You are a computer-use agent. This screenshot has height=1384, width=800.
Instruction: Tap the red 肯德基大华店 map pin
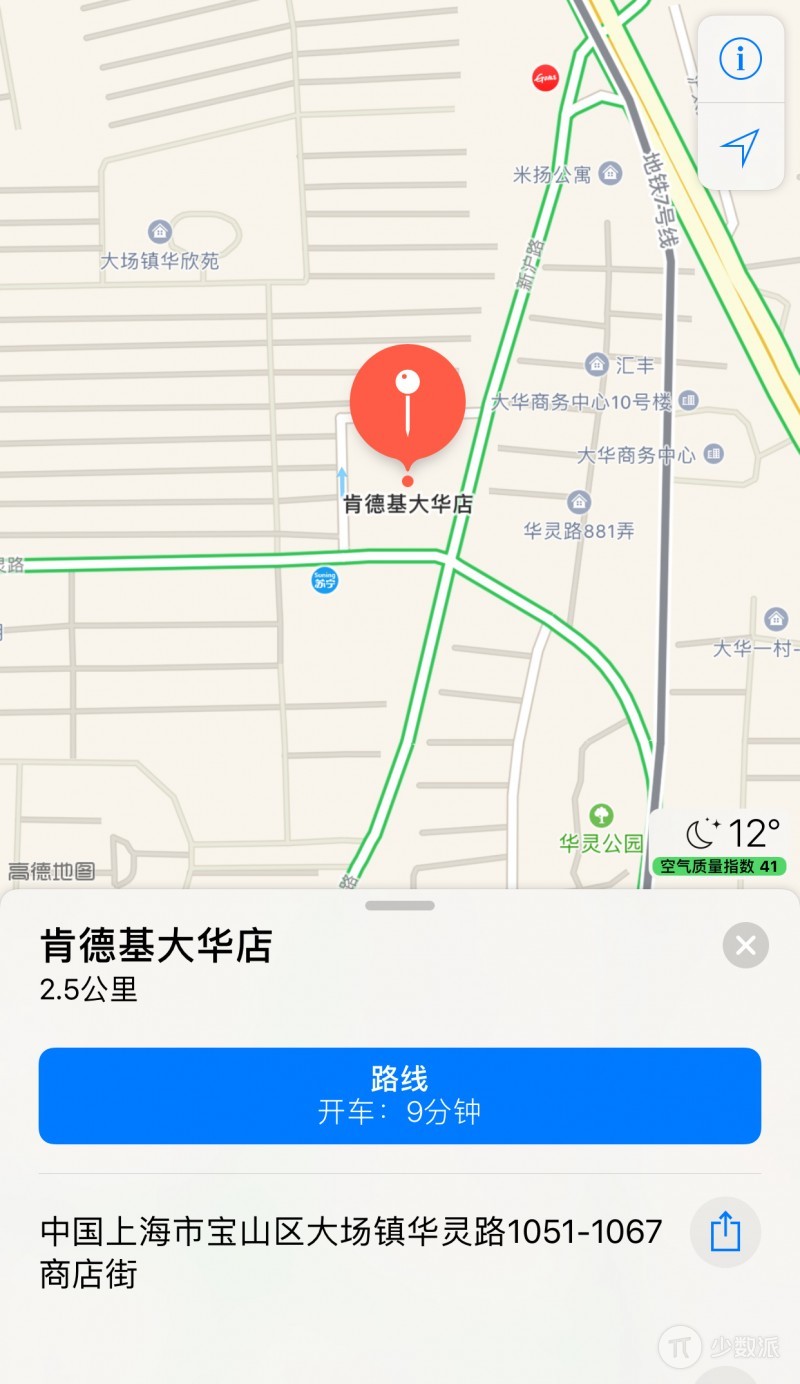click(x=407, y=404)
